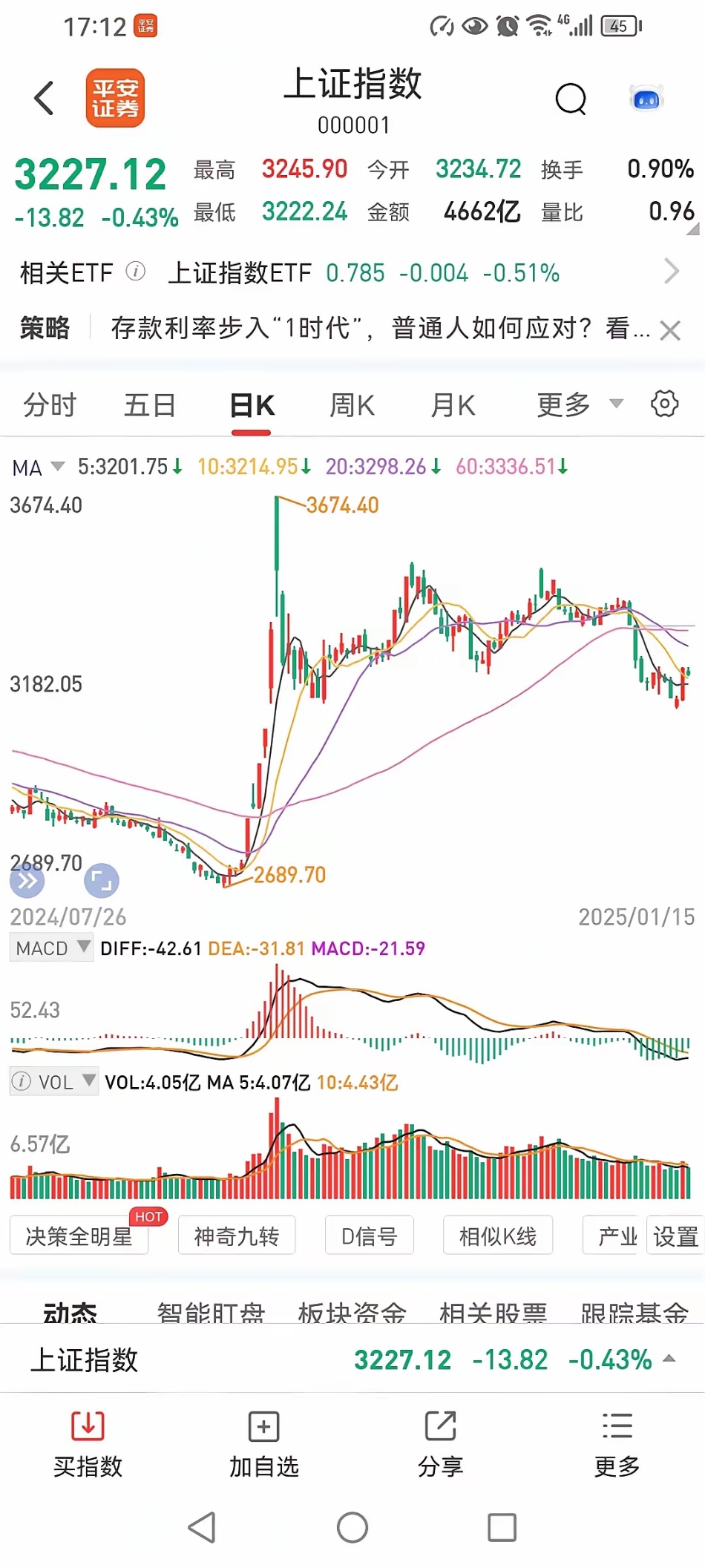Open search with the magnifier icon
This screenshot has height=1568, width=705.
click(571, 99)
